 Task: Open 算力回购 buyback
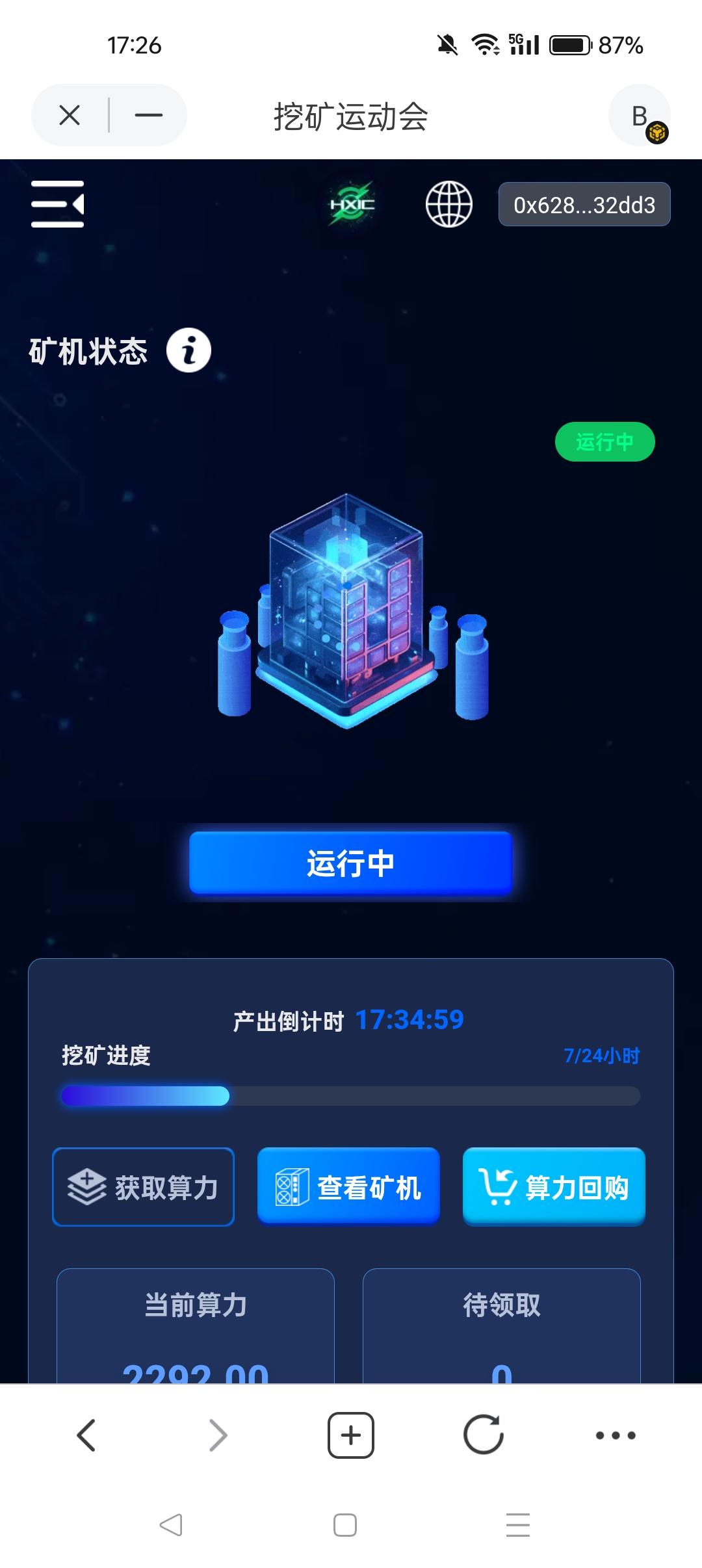(x=554, y=1187)
